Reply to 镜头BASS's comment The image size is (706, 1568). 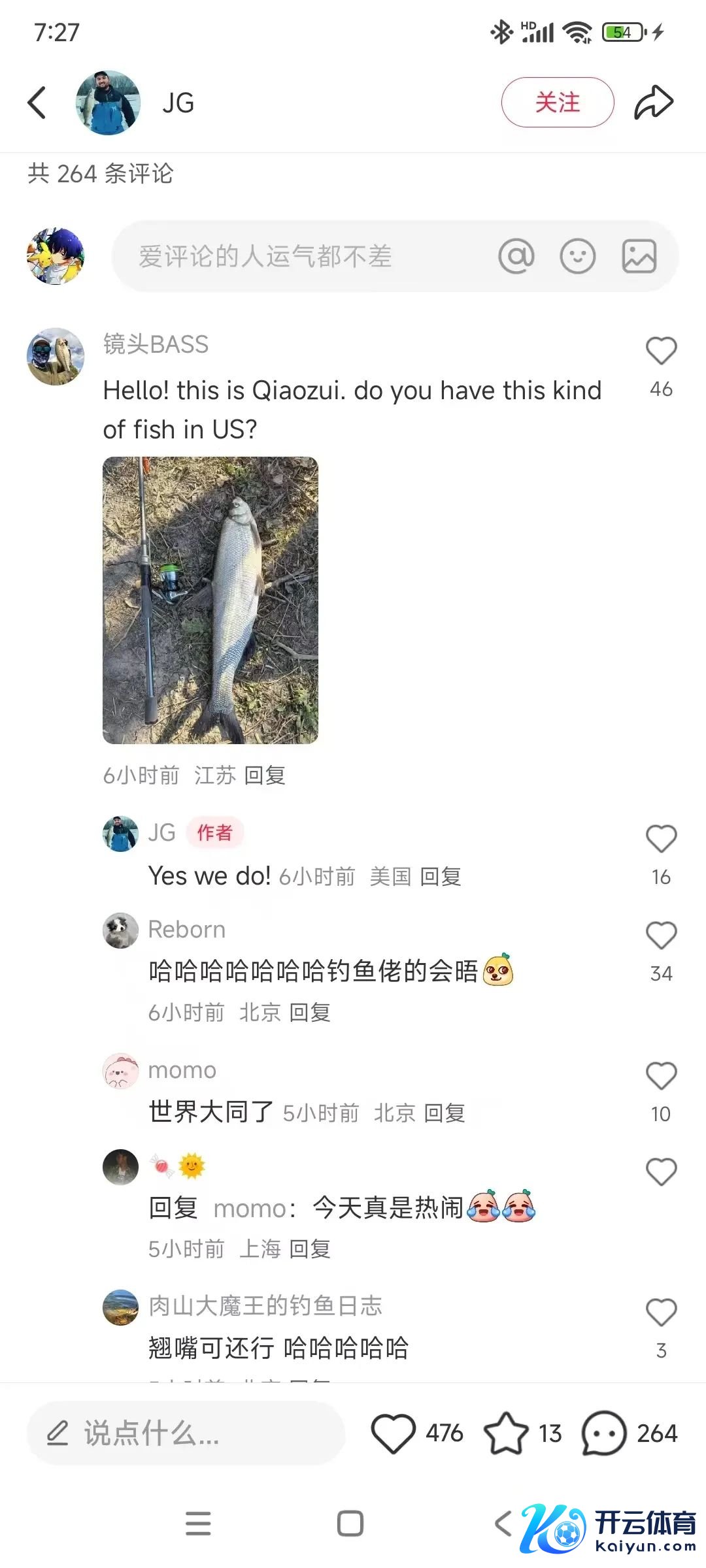point(265,776)
